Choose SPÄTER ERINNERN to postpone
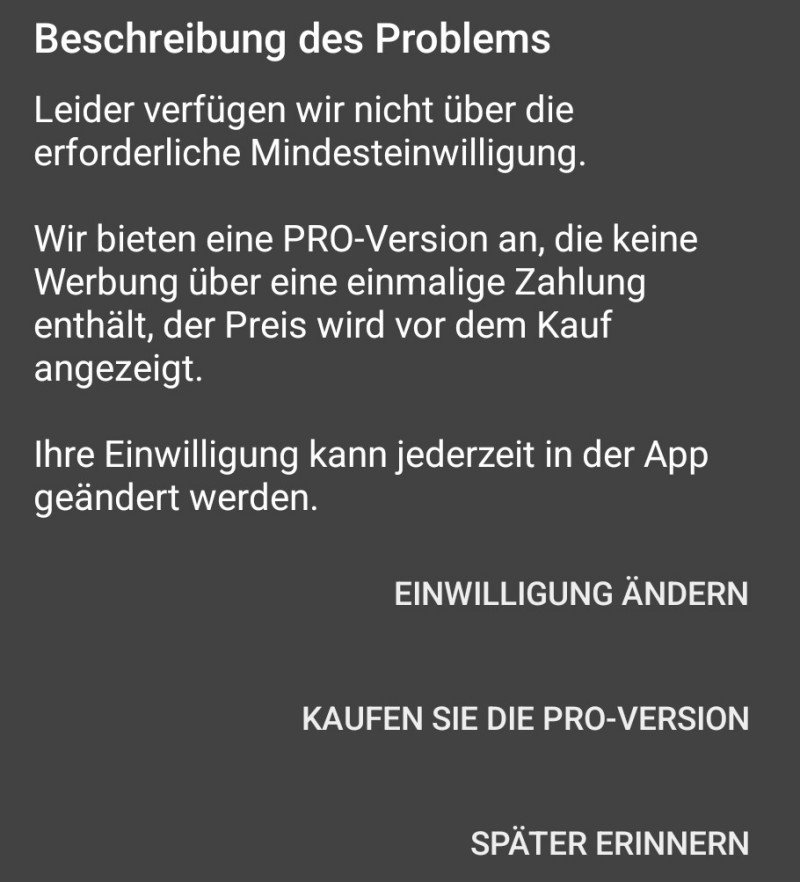This screenshot has width=800, height=882. (x=609, y=842)
